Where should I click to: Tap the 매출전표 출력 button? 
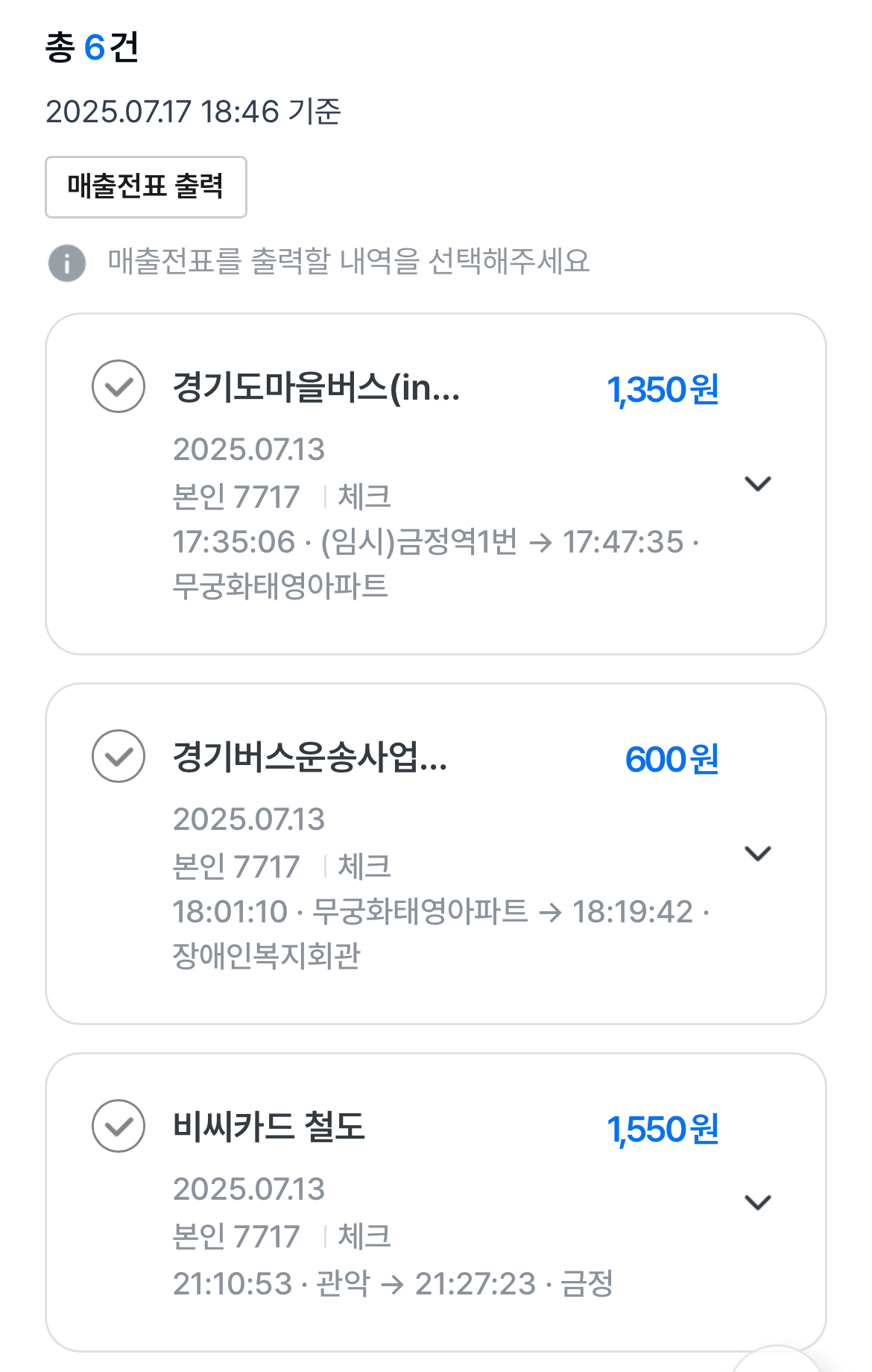[x=146, y=187]
